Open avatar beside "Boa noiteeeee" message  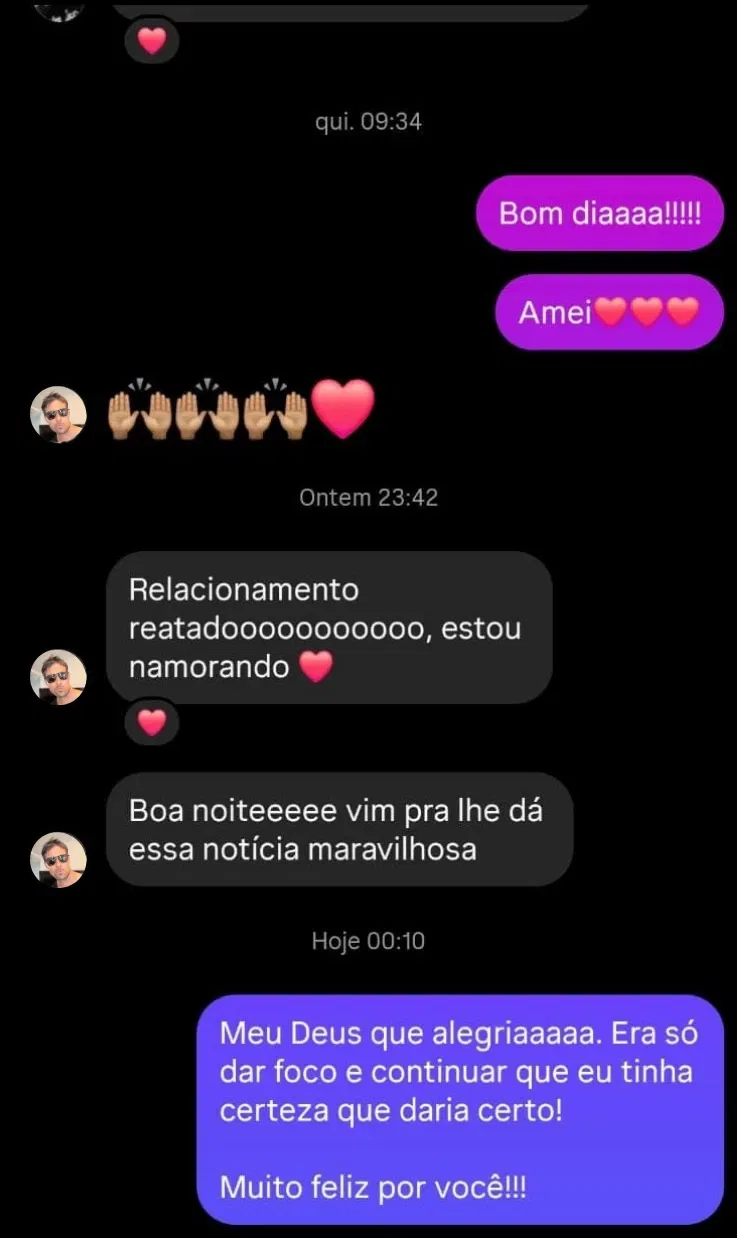[x=58, y=859]
